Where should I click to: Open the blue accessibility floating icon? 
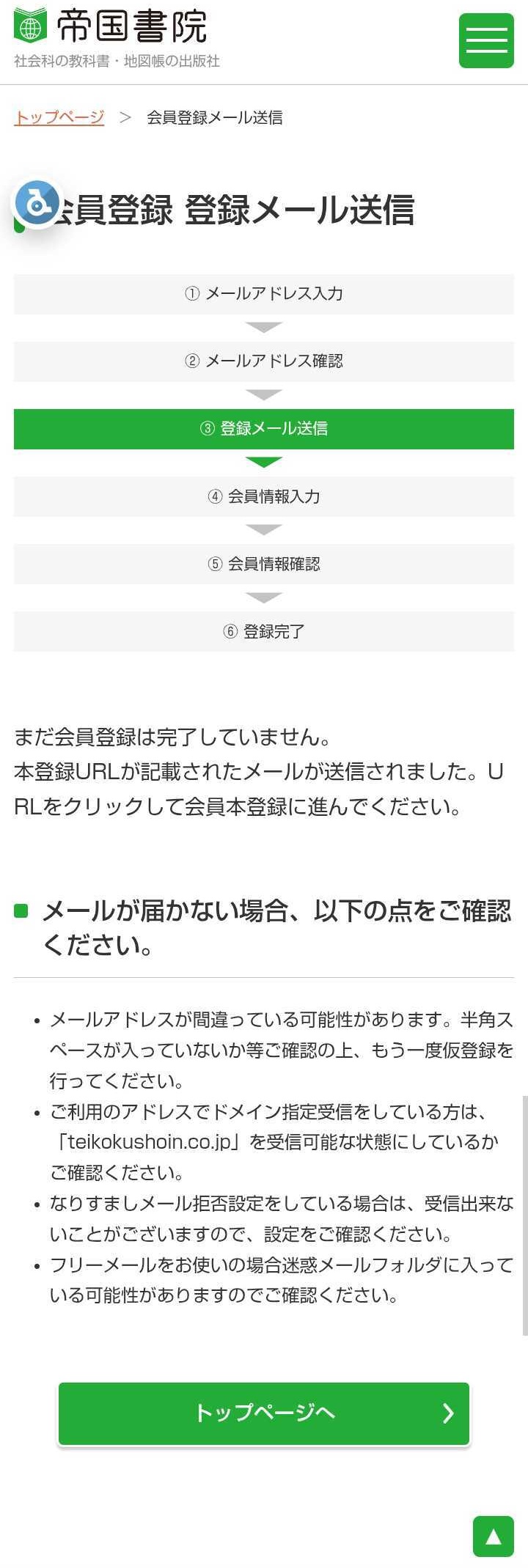coord(37,202)
